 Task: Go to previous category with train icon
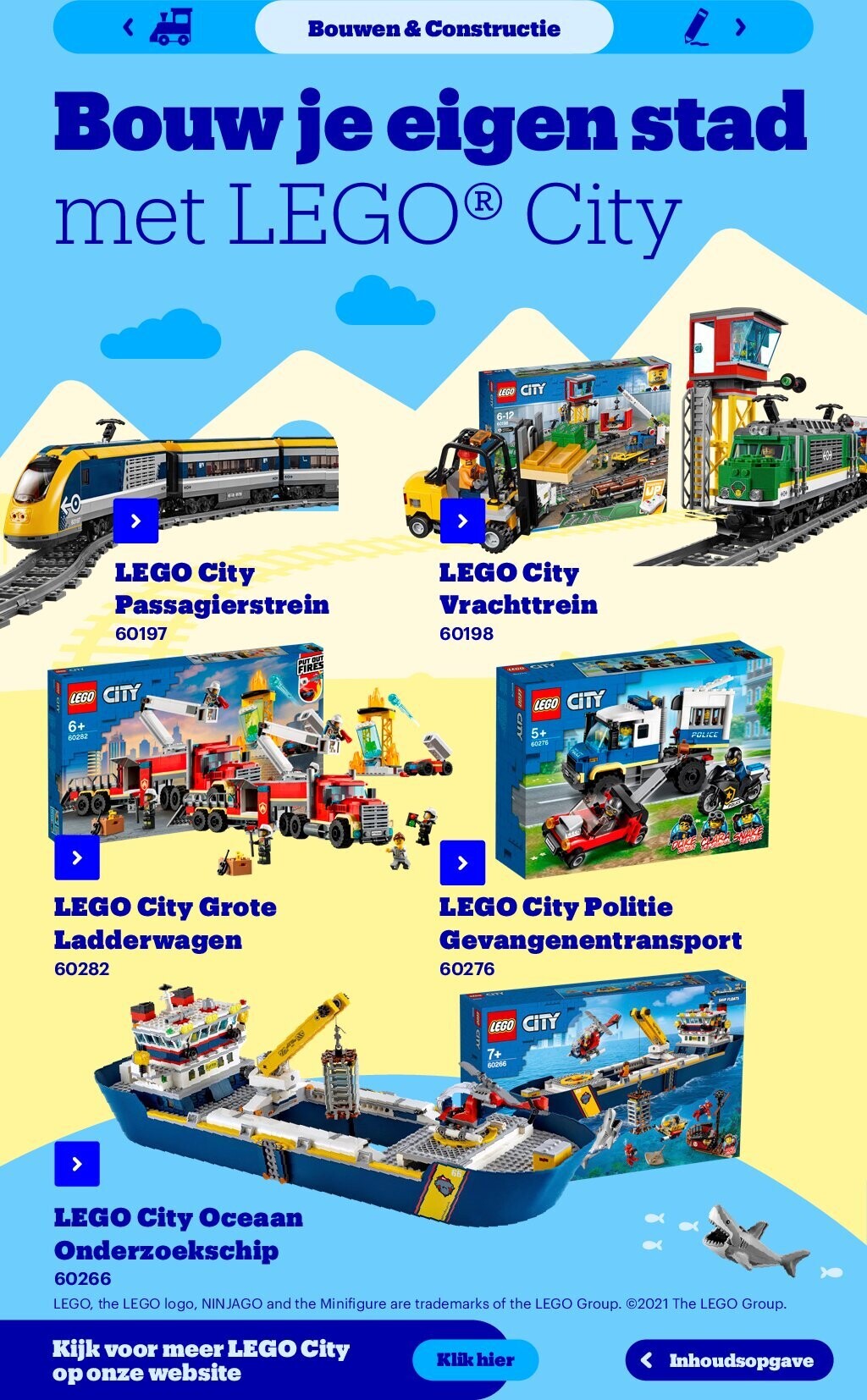coord(158,27)
